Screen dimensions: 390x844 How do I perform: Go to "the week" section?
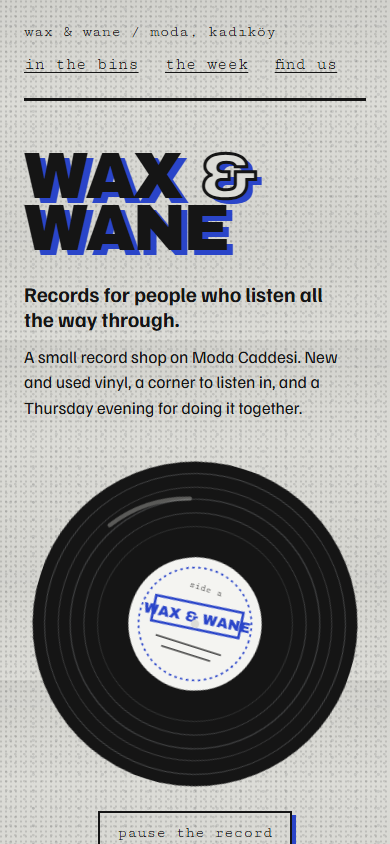pyautogui.click(x=207, y=65)
